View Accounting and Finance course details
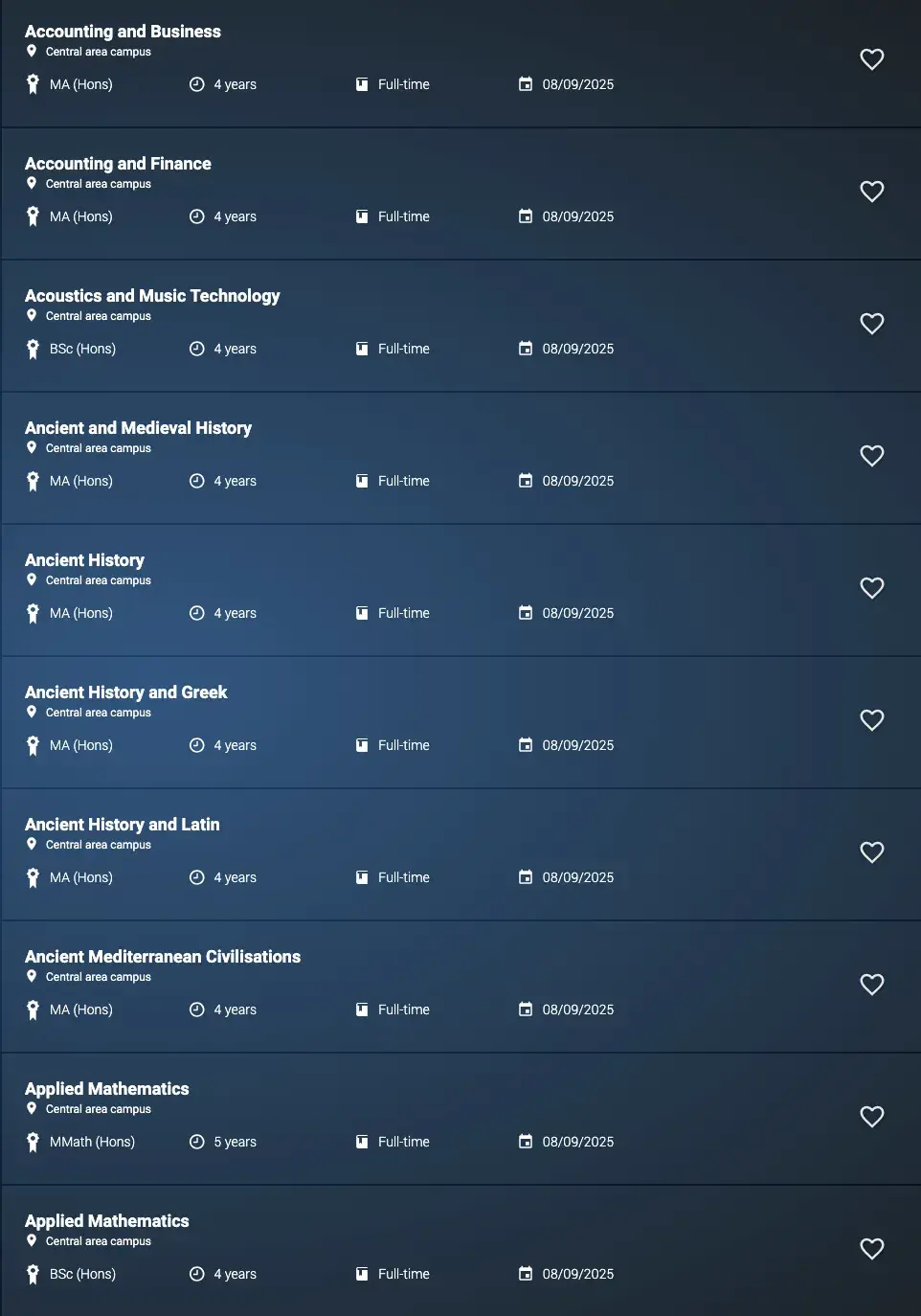921x1316 pixels. pyautogui.click(x=118, y=164)
